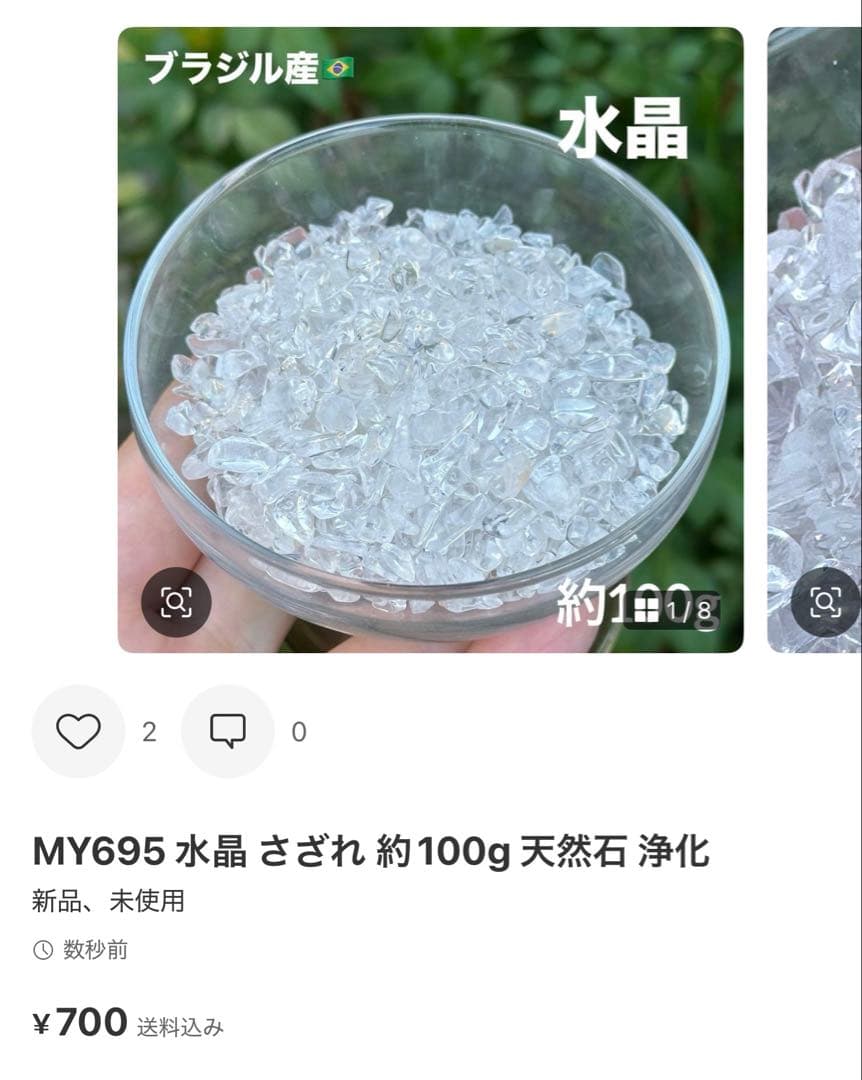Image resolution: width=862 pixels, height=1080 pixels.
Task: View the second product photo
Action: (x=815, y=340)
